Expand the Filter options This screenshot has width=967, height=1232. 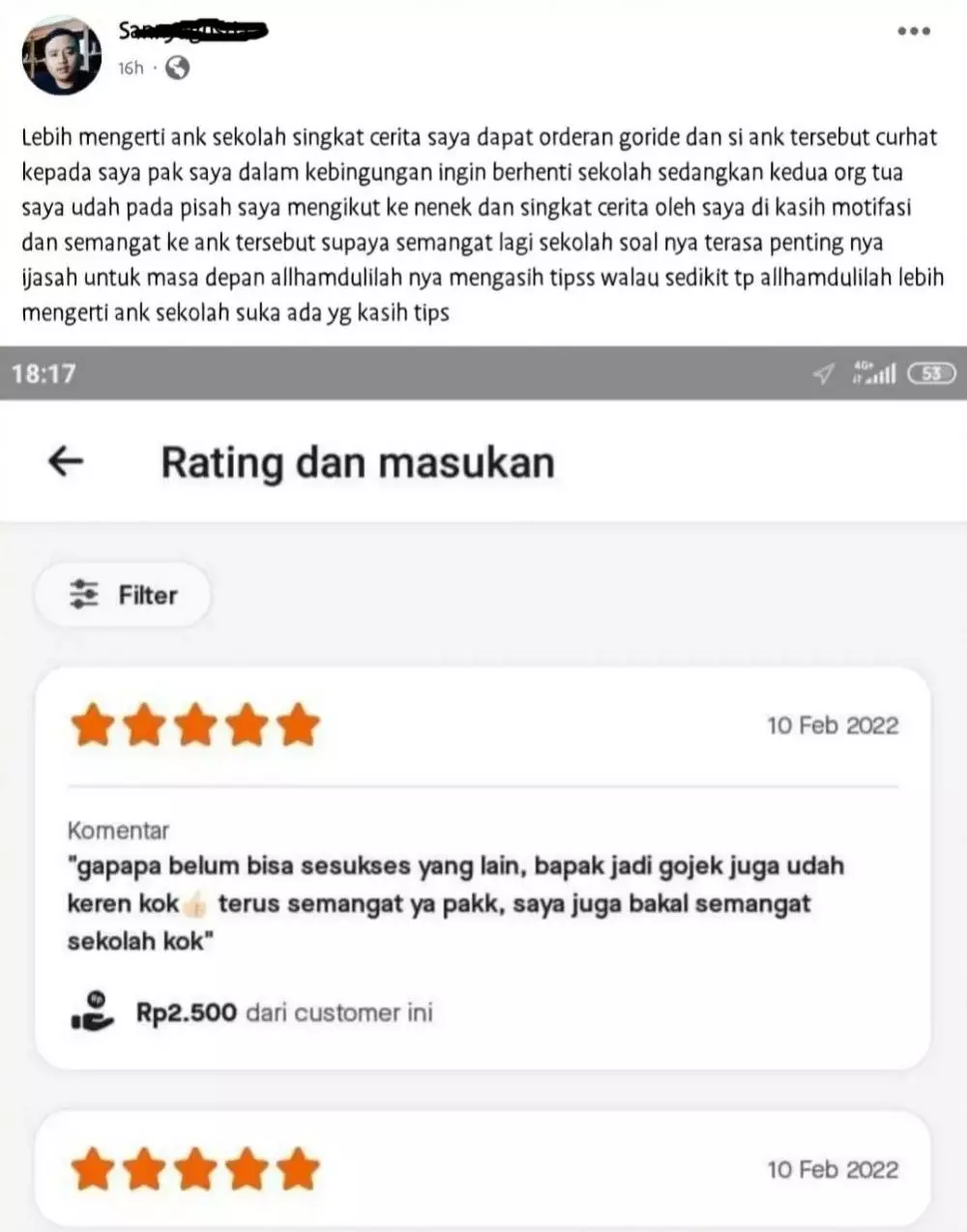122,594
